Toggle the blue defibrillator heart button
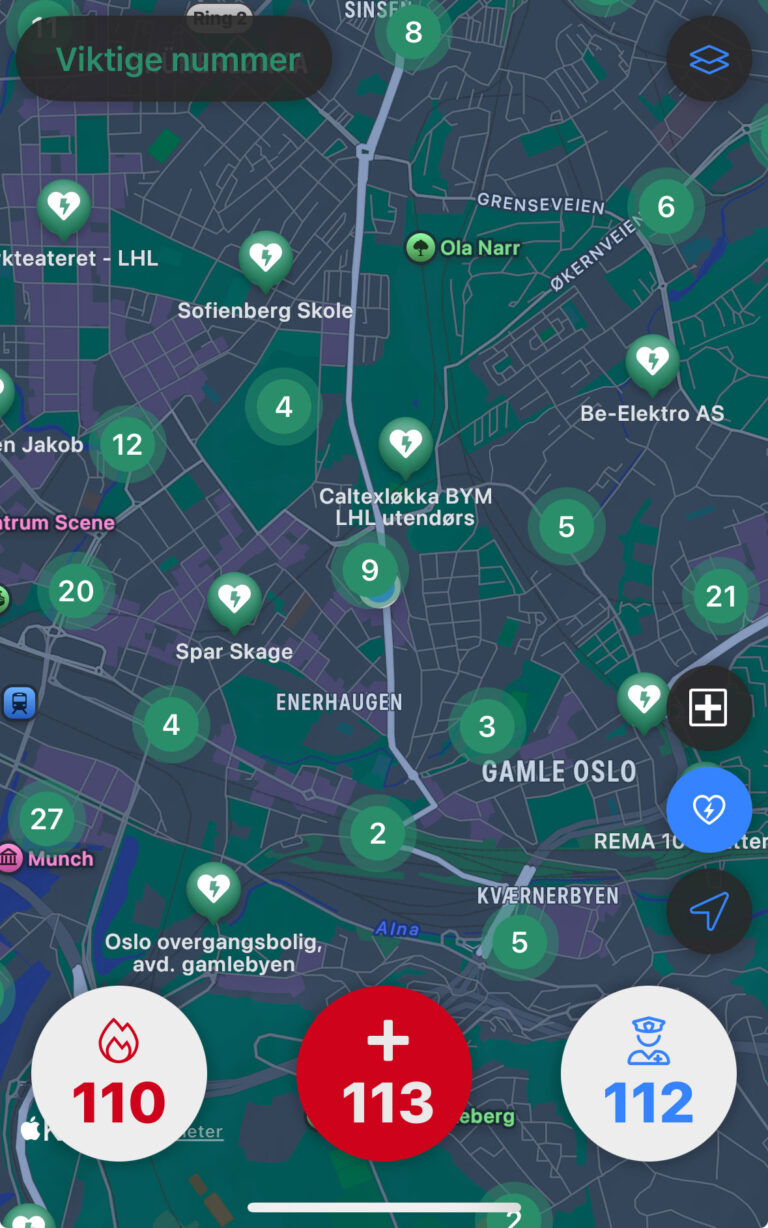 [x=708, y=809]
